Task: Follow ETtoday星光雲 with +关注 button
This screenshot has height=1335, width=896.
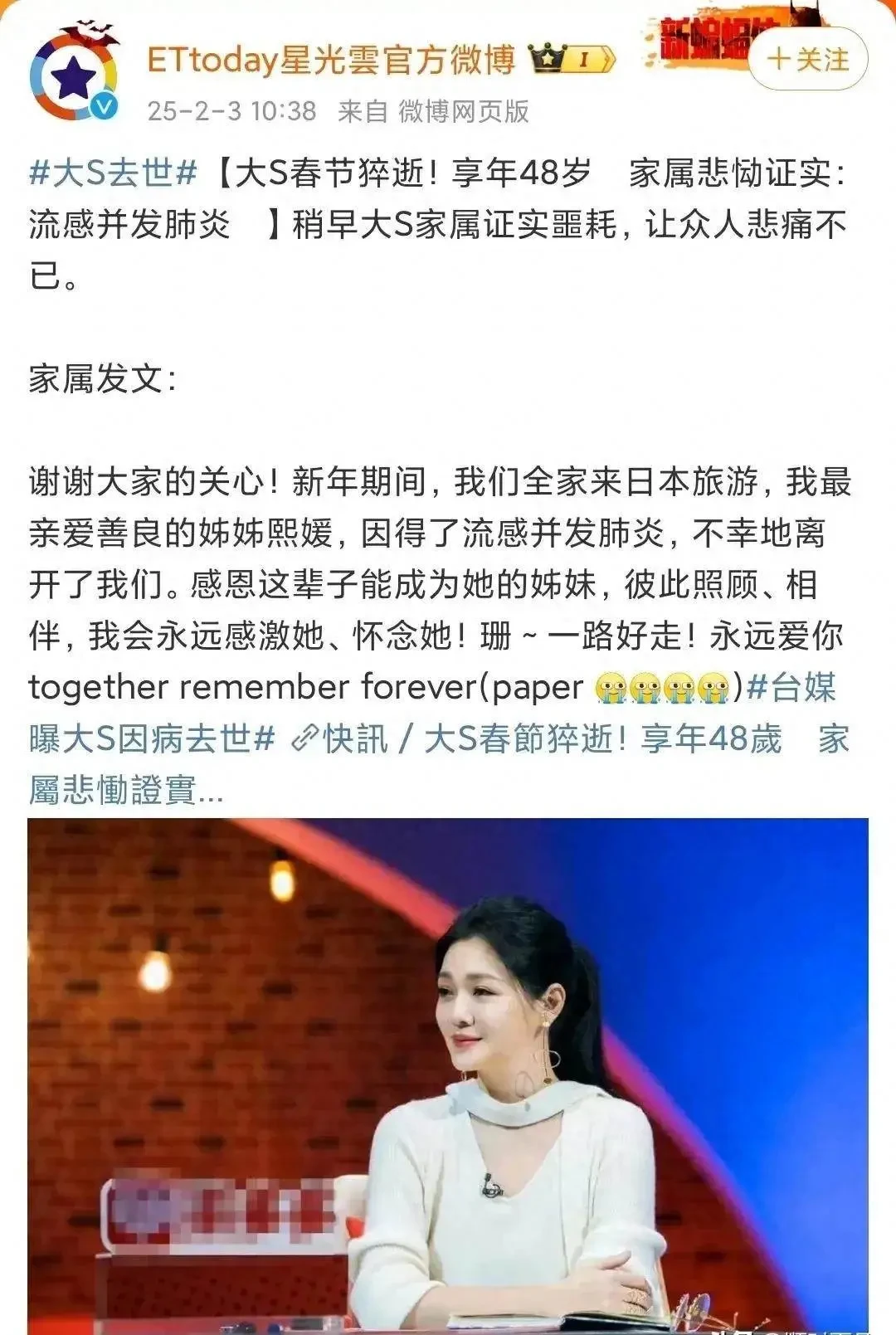Action: coord(808,60)
